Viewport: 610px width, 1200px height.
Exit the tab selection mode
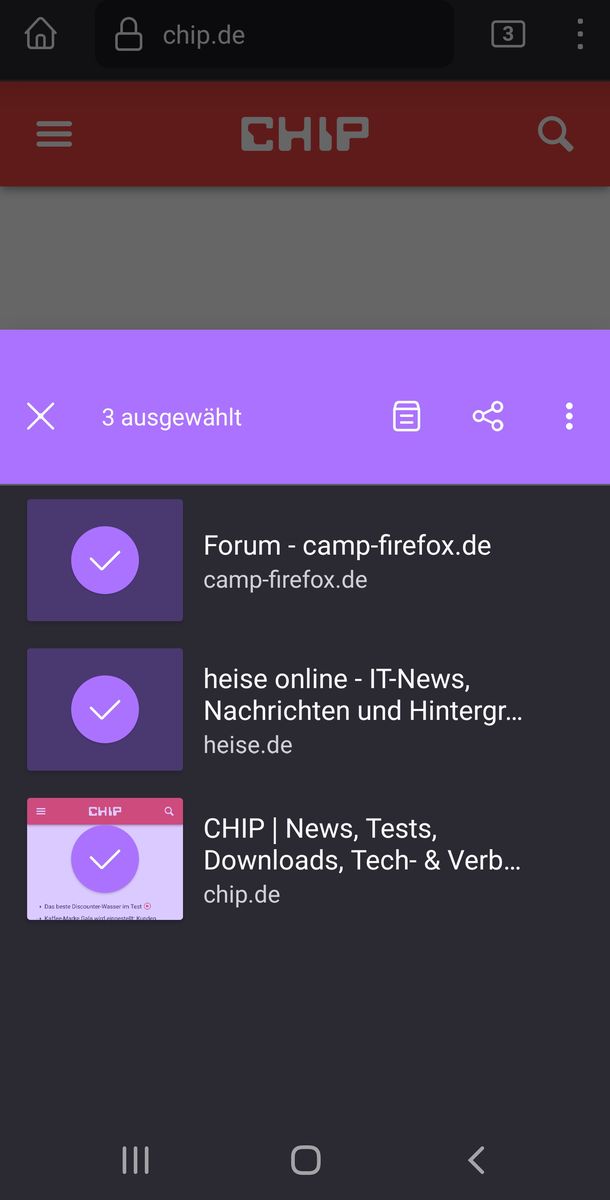[41, 416]
